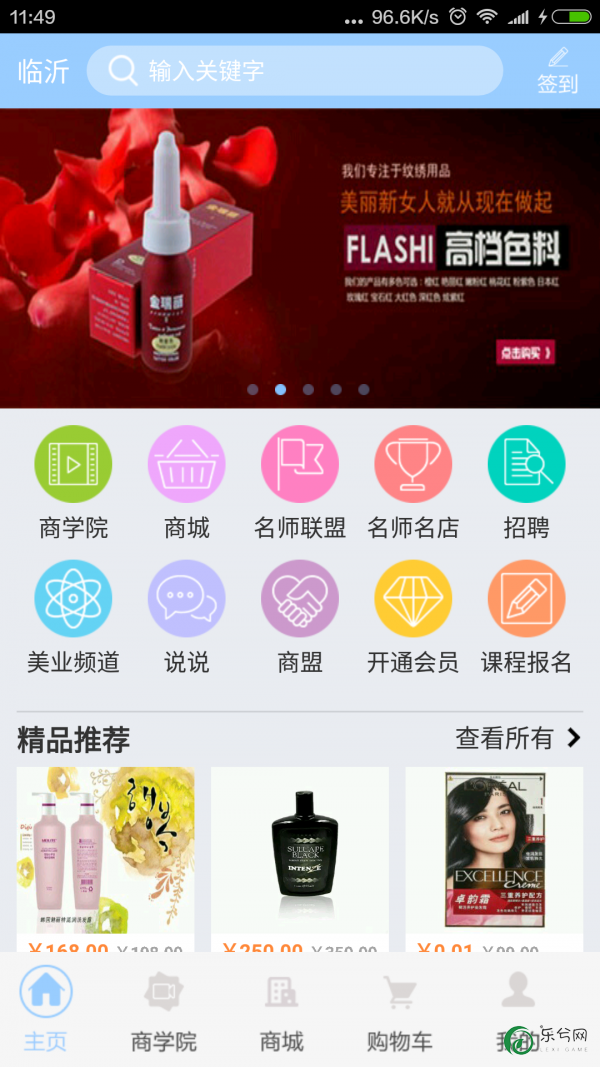Open the 临沂 city selector
This screenshot has height=1067, width=600.
pyautogui.click(x=44, y=71)
